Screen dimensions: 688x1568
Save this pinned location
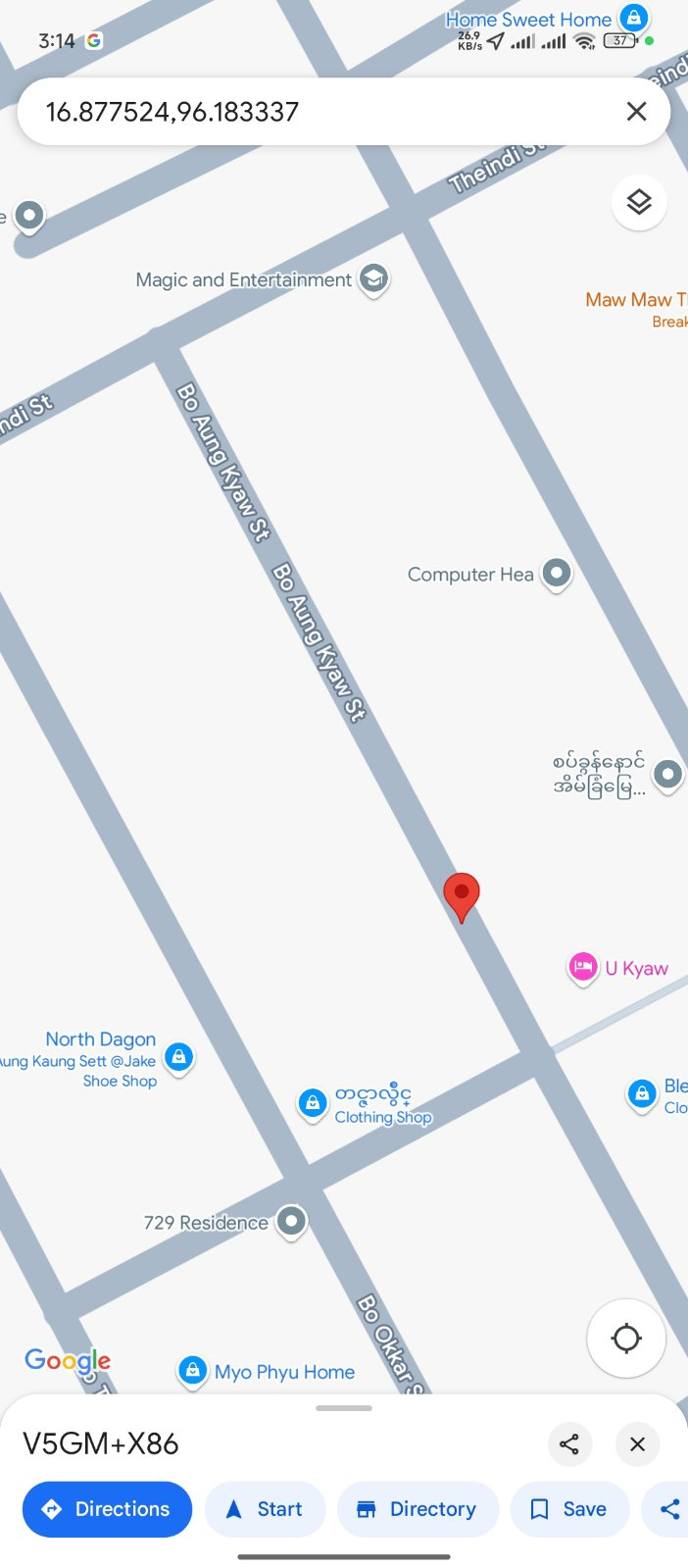tap(569, 1509)
